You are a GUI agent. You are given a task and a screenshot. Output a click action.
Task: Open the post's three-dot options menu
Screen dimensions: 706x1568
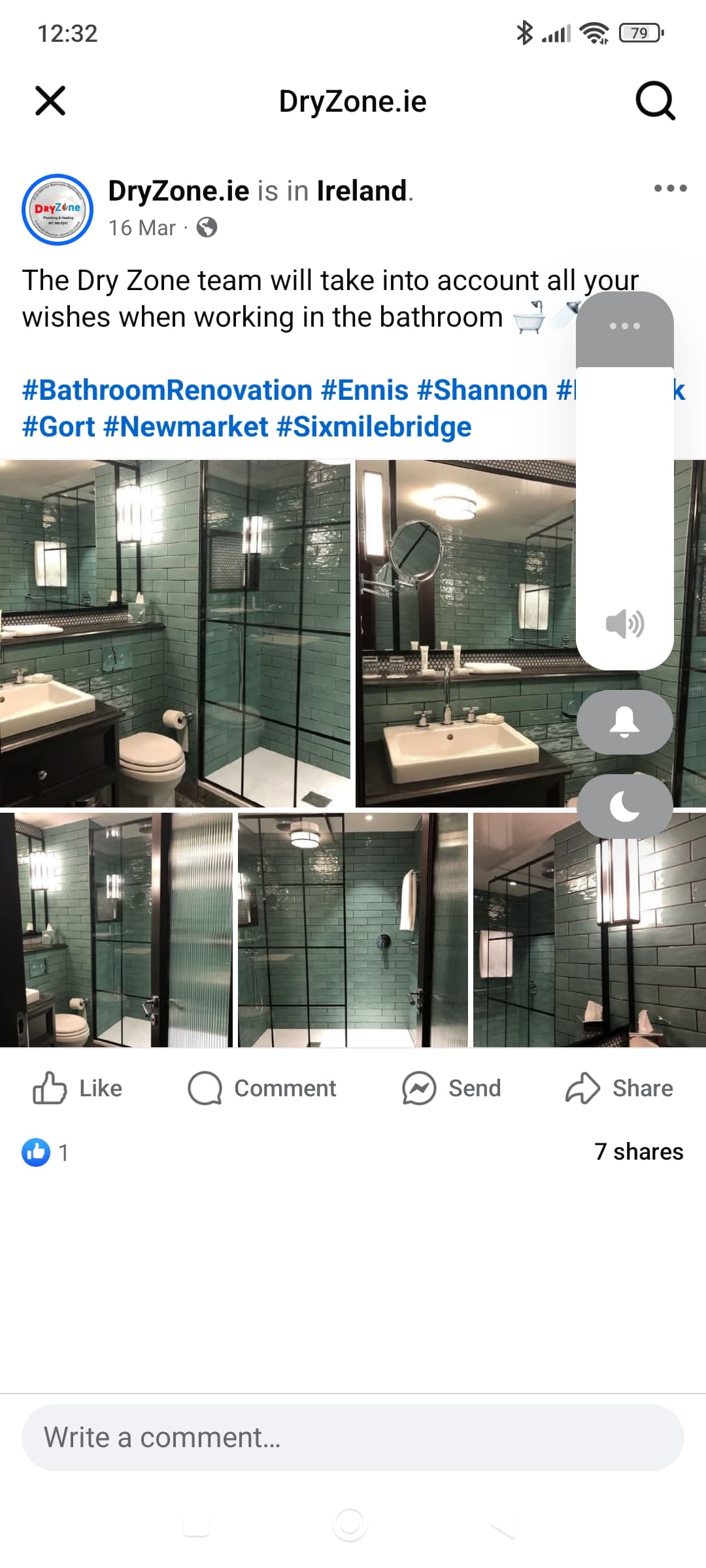tap(670, 188)
